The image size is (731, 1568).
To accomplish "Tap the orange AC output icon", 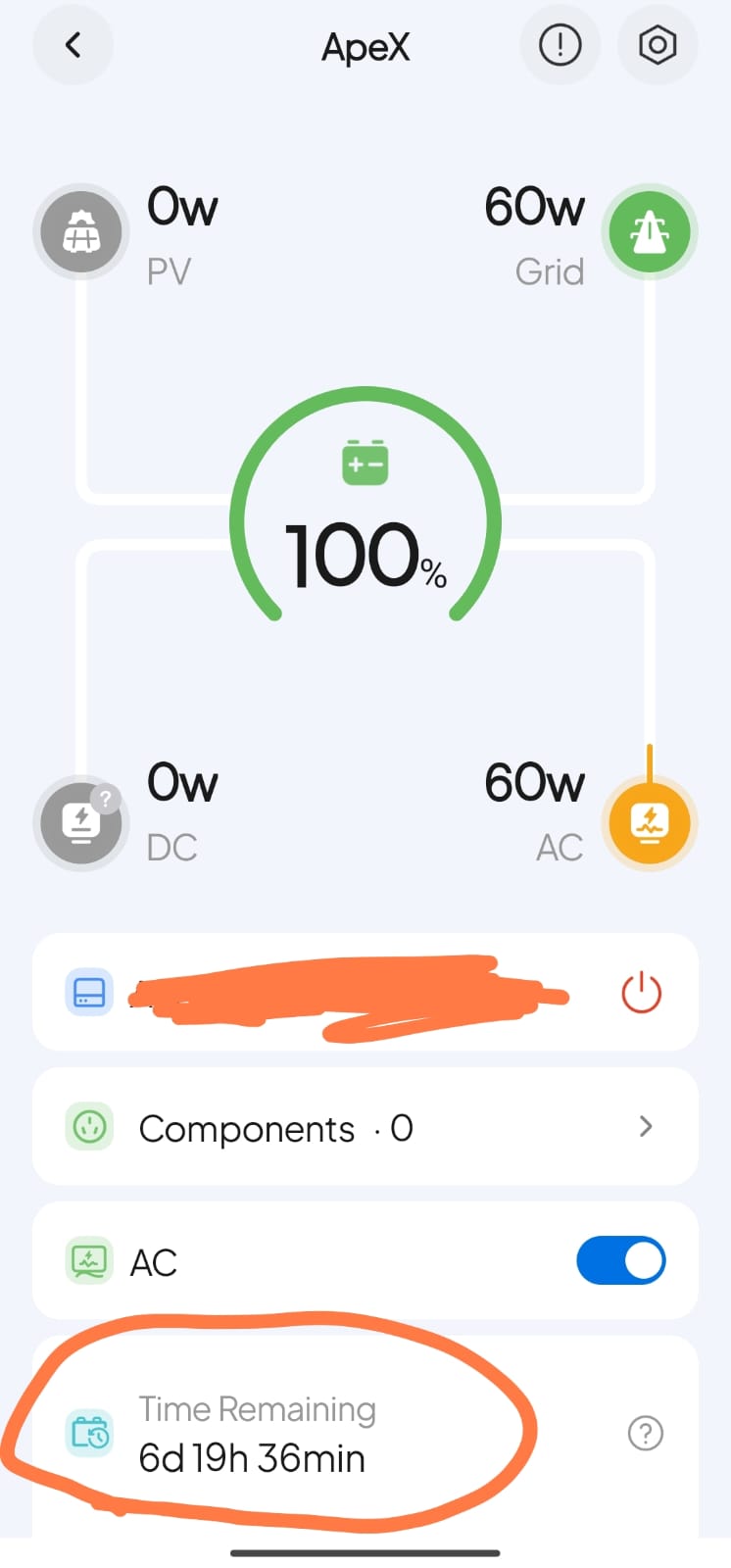I will [x=649, y=823].
